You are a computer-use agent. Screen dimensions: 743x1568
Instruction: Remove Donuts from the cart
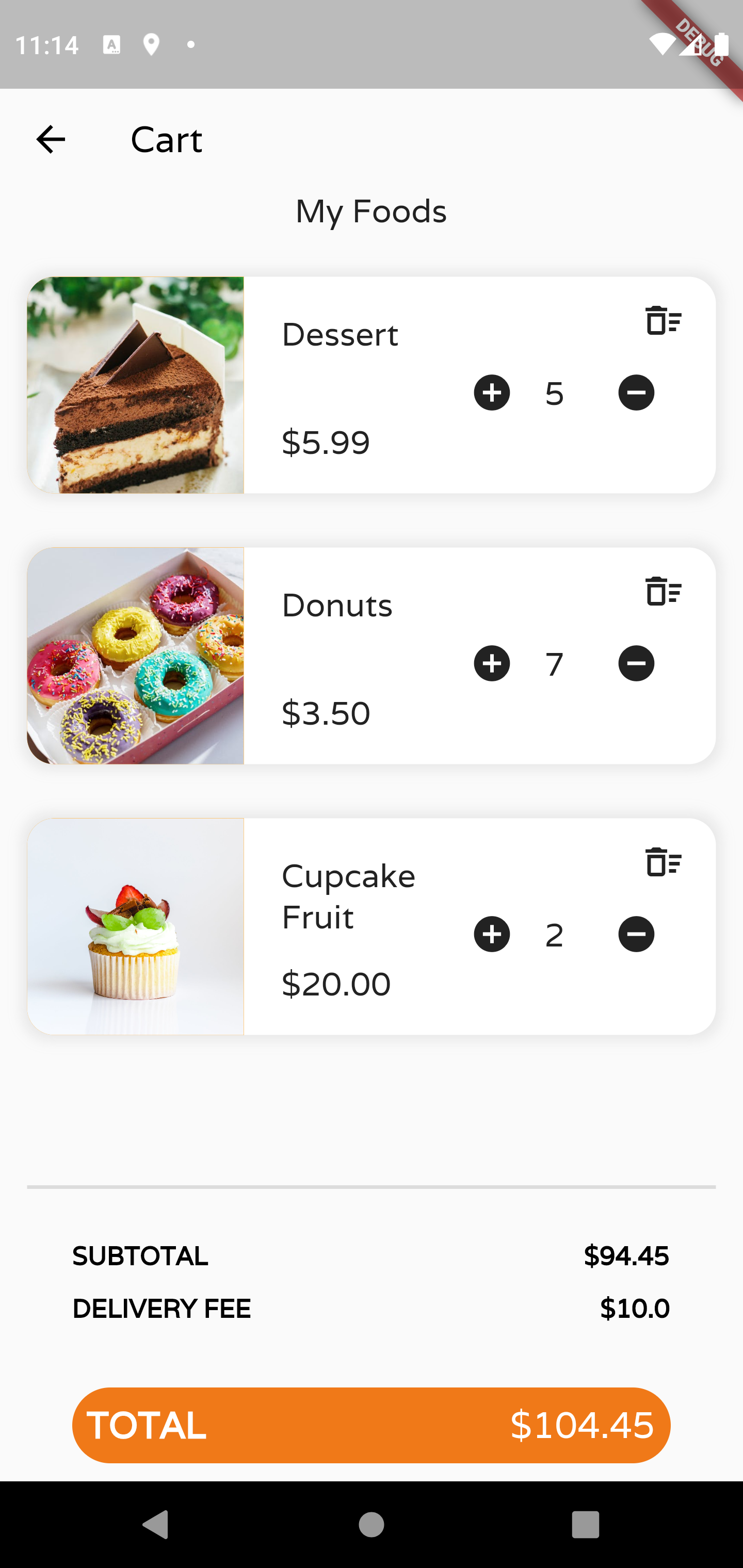tap(663, 591)
